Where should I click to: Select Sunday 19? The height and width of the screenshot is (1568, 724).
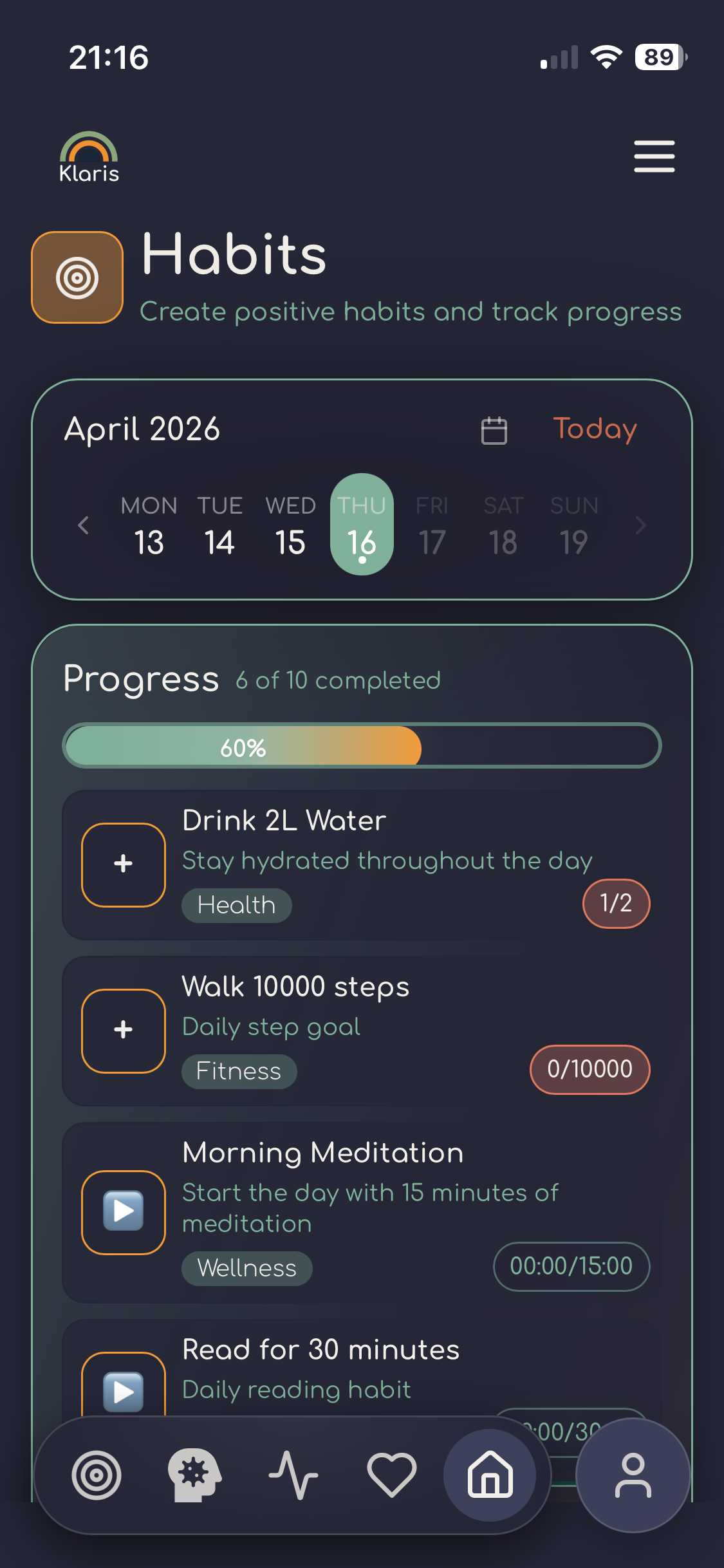pyautogui.click(x=574, y=525)
